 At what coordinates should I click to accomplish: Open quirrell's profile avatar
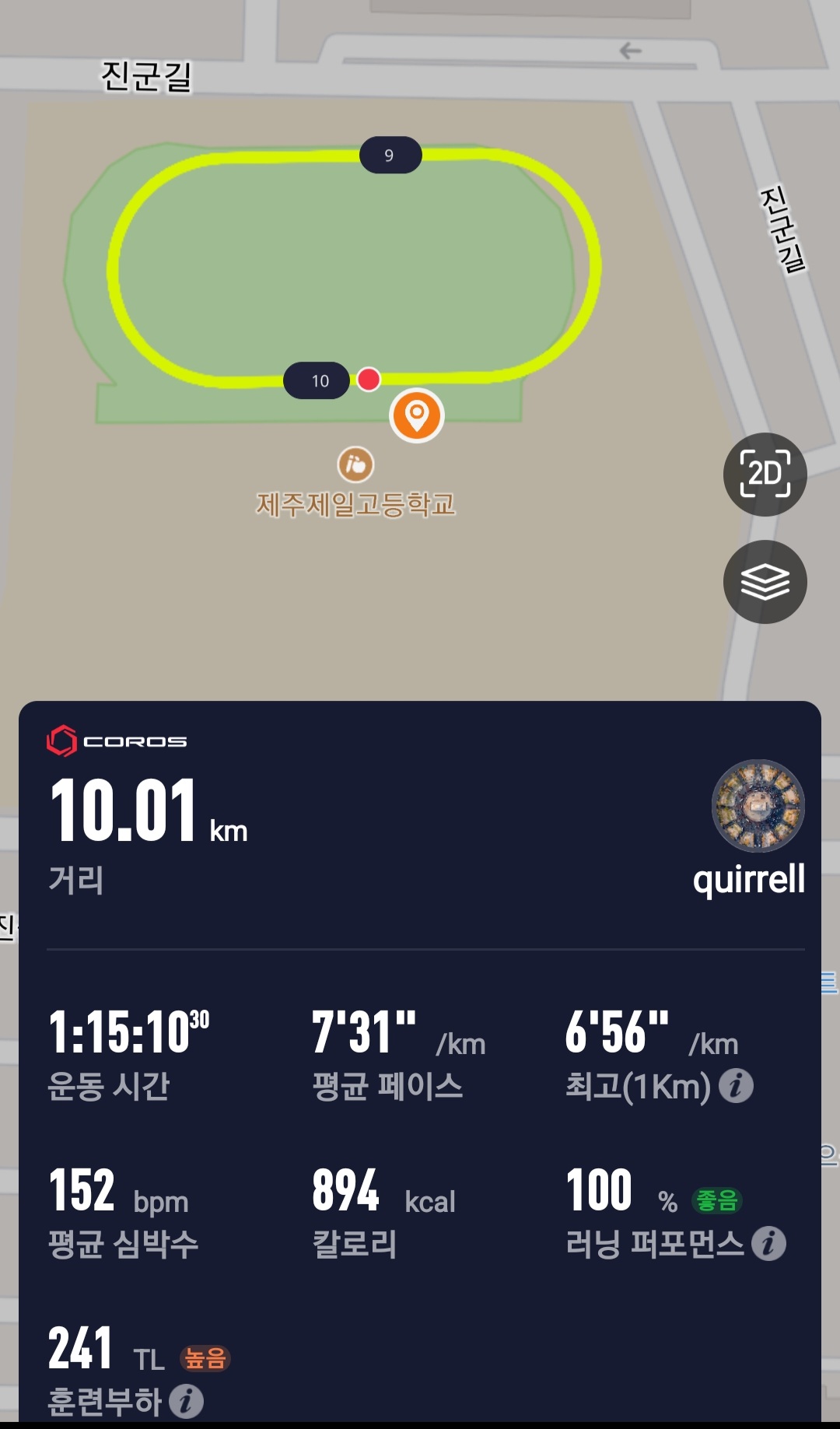758,806
